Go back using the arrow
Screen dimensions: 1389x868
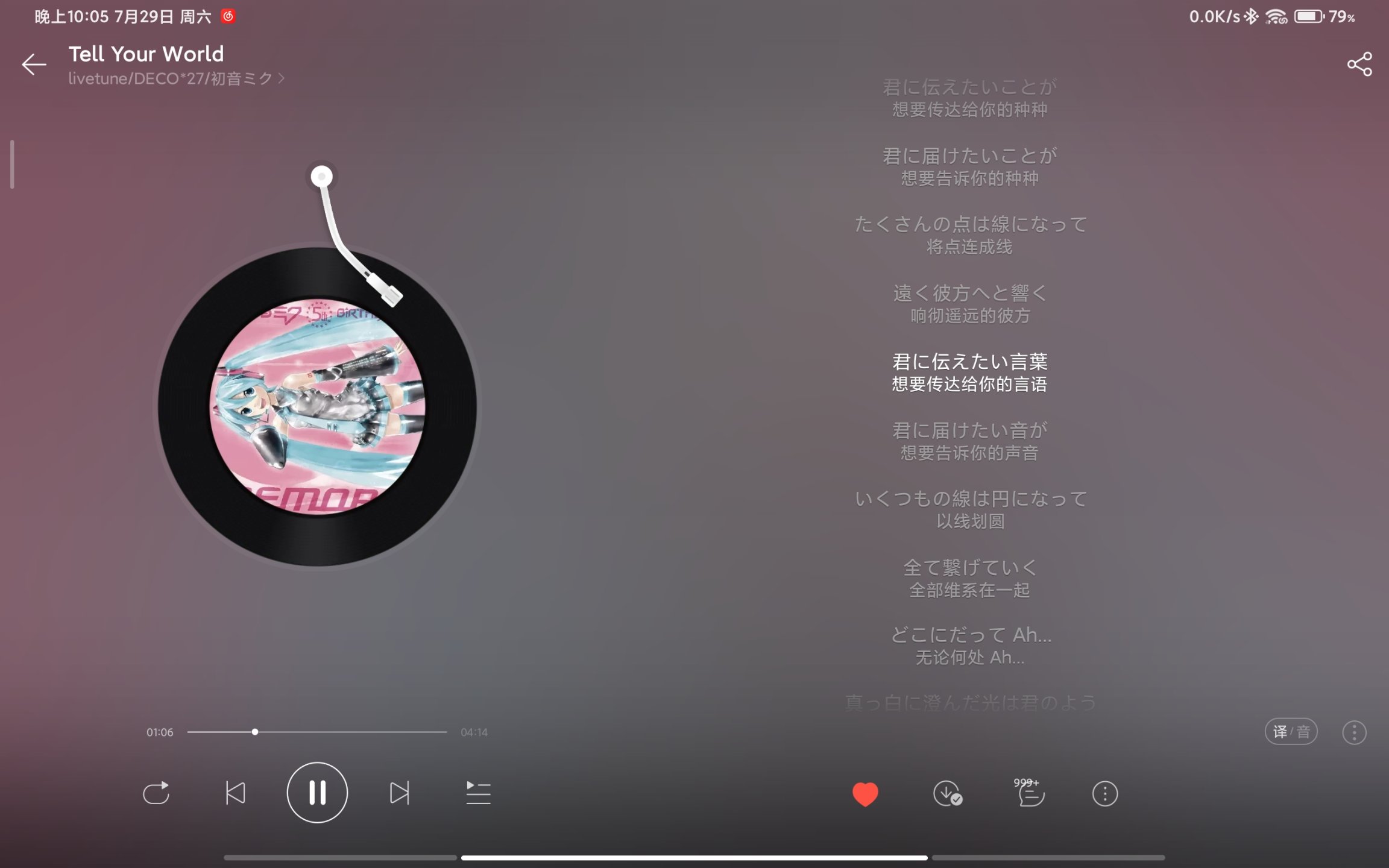click(x=34, y=64)
